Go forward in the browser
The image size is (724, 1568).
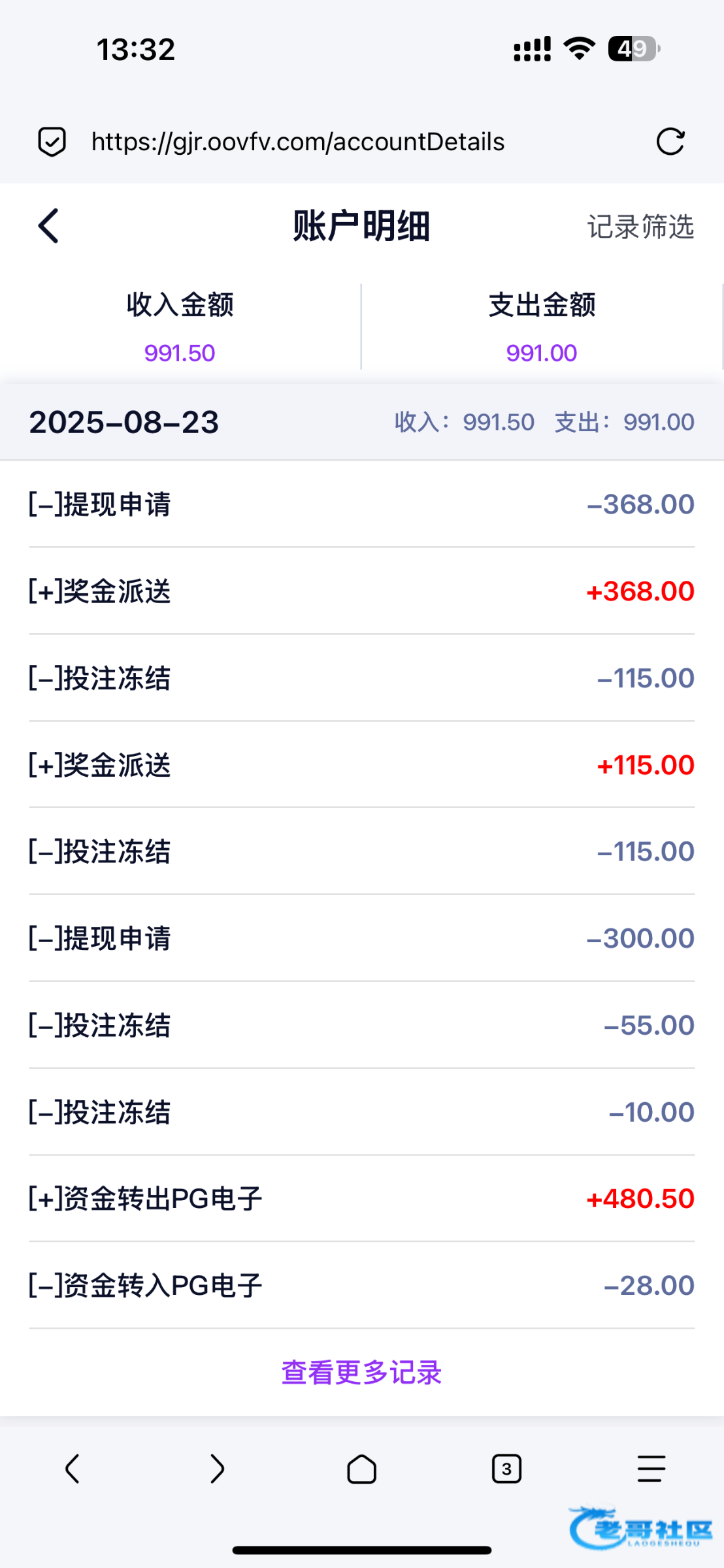tap(217, 1469)
